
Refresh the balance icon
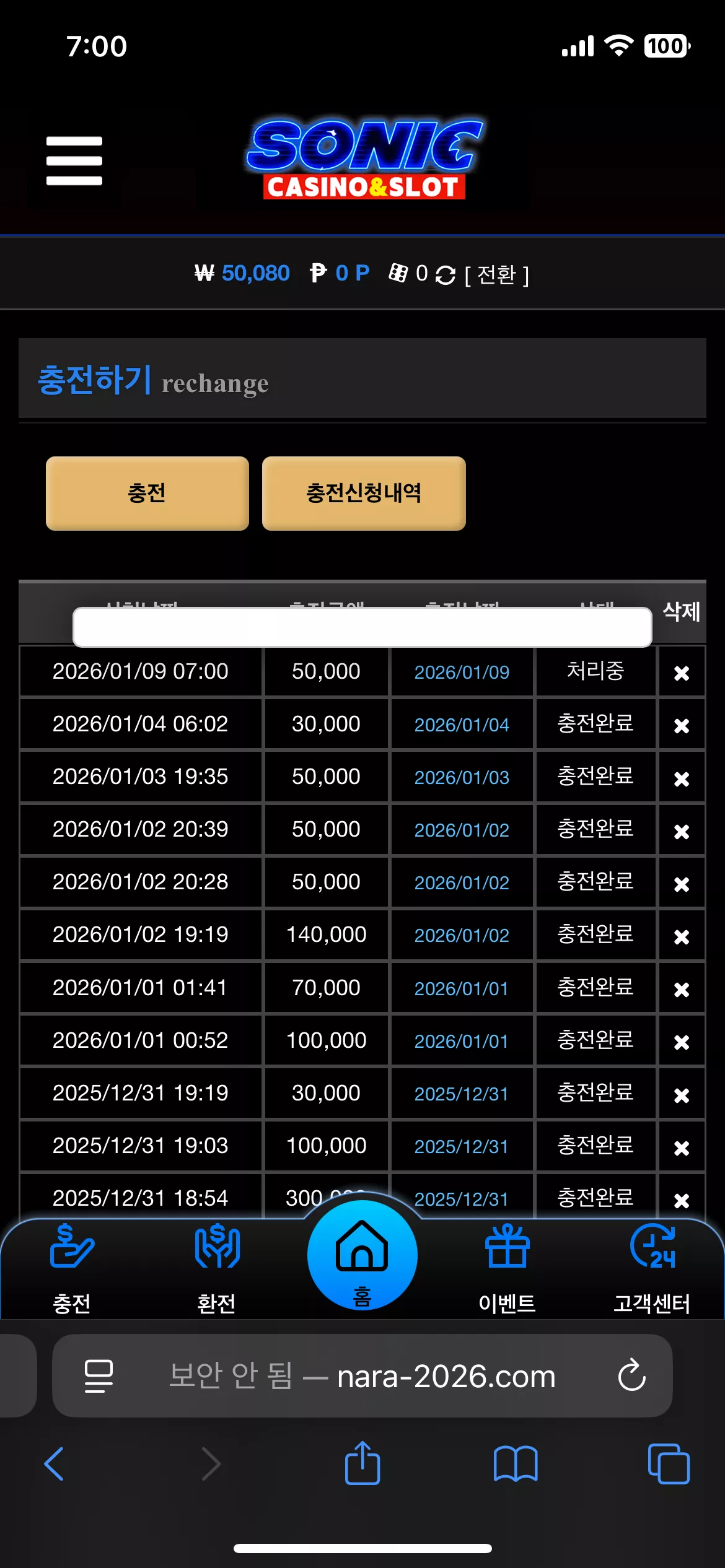click(445, 275)
